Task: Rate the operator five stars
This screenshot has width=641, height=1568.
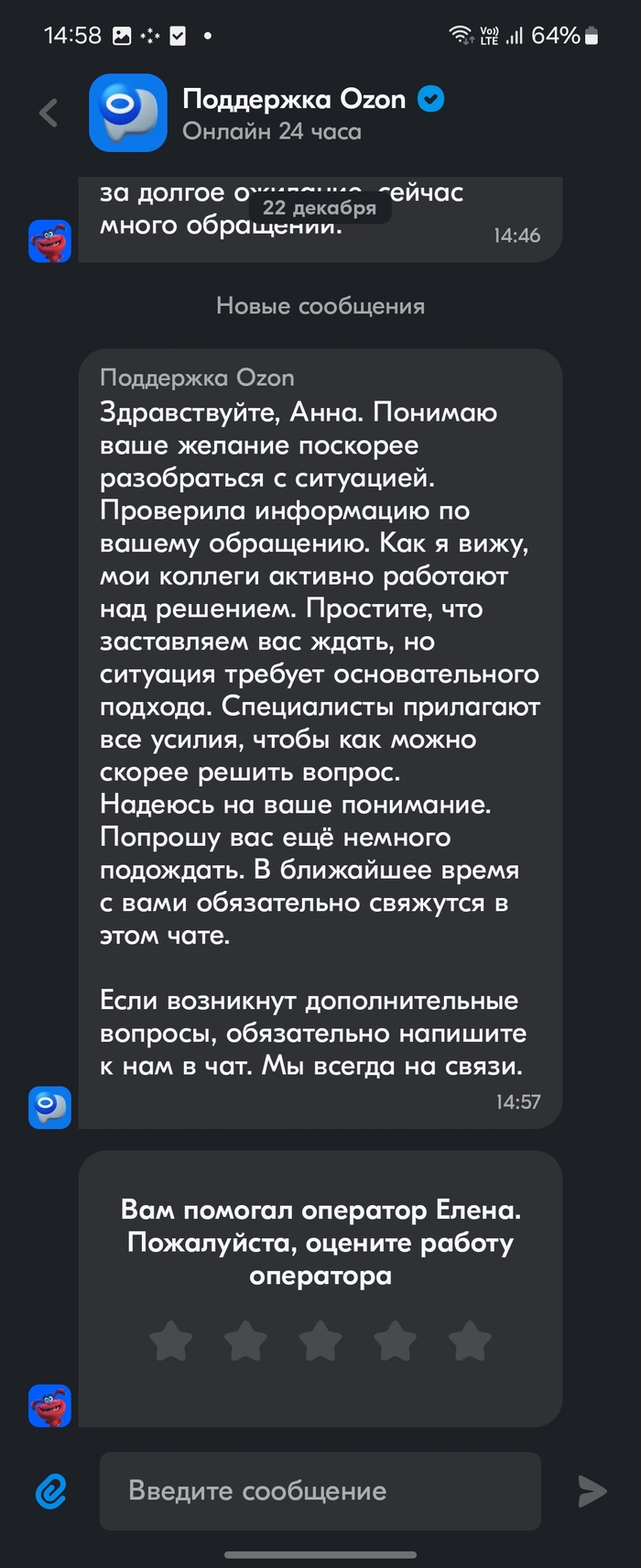Action: (470, 1342)
